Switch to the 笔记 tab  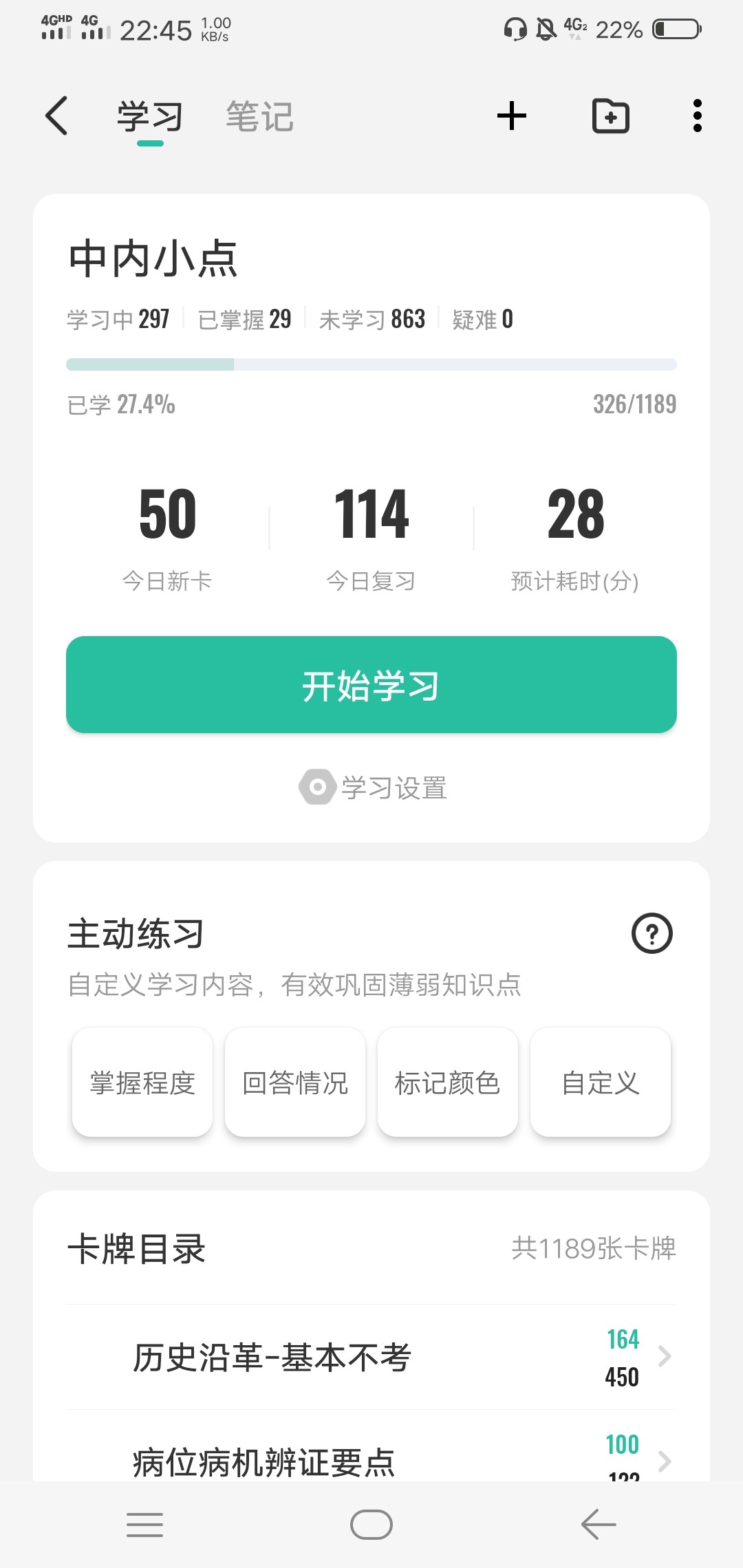coord(259,116)
